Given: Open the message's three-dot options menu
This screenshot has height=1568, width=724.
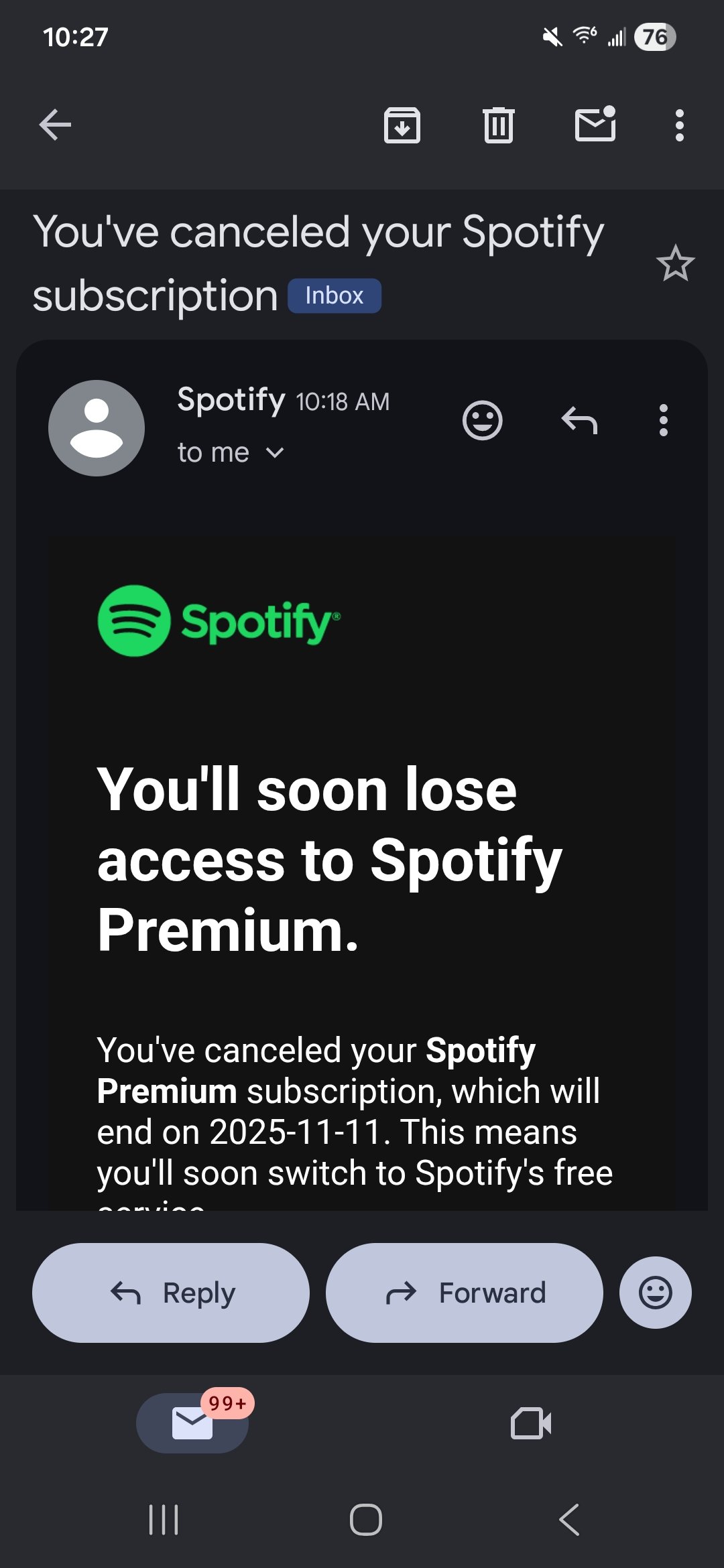Looking at the screenshot, I should click(664, 420).
